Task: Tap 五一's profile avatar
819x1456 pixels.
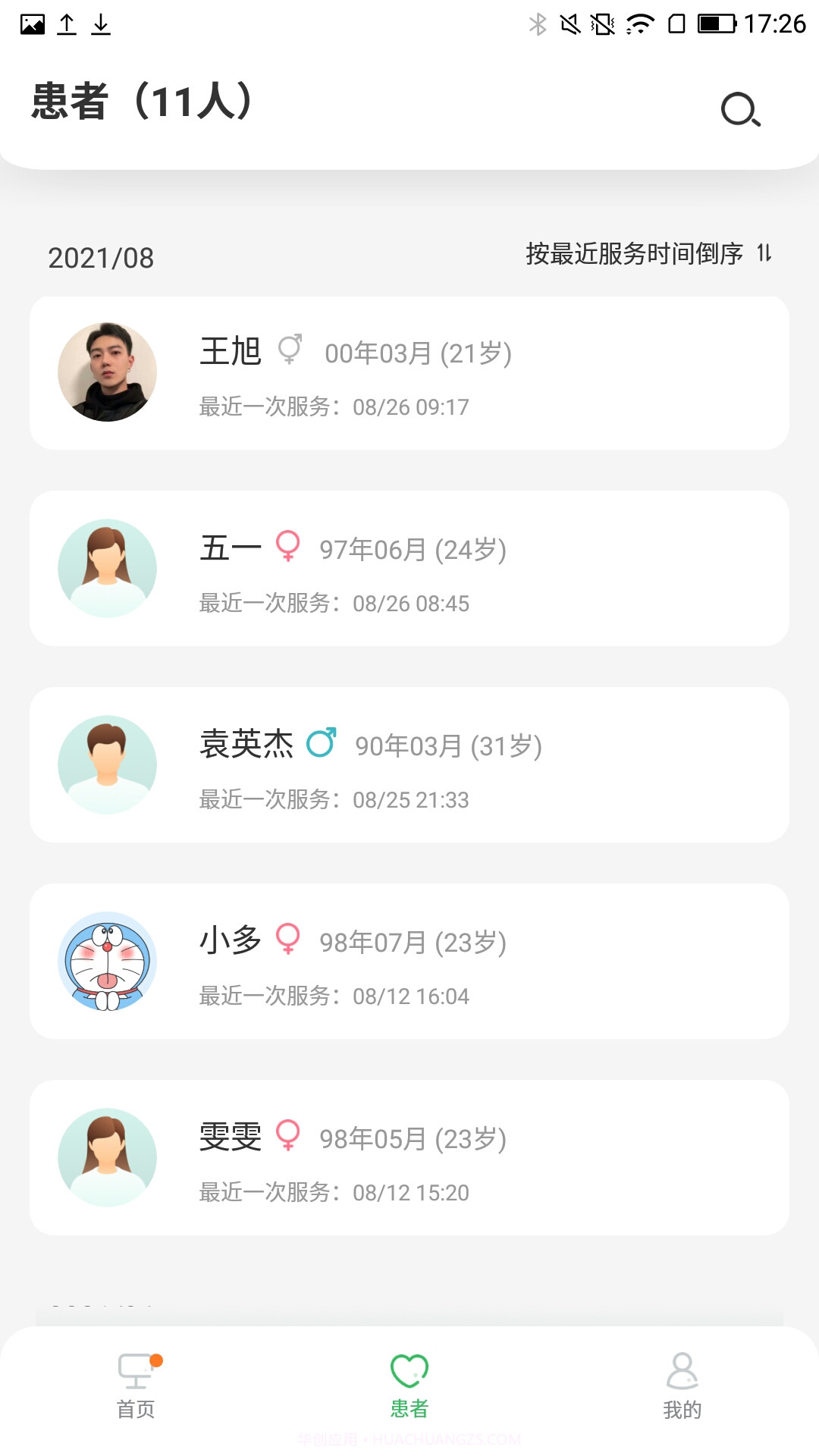Action: pos(108,567)
